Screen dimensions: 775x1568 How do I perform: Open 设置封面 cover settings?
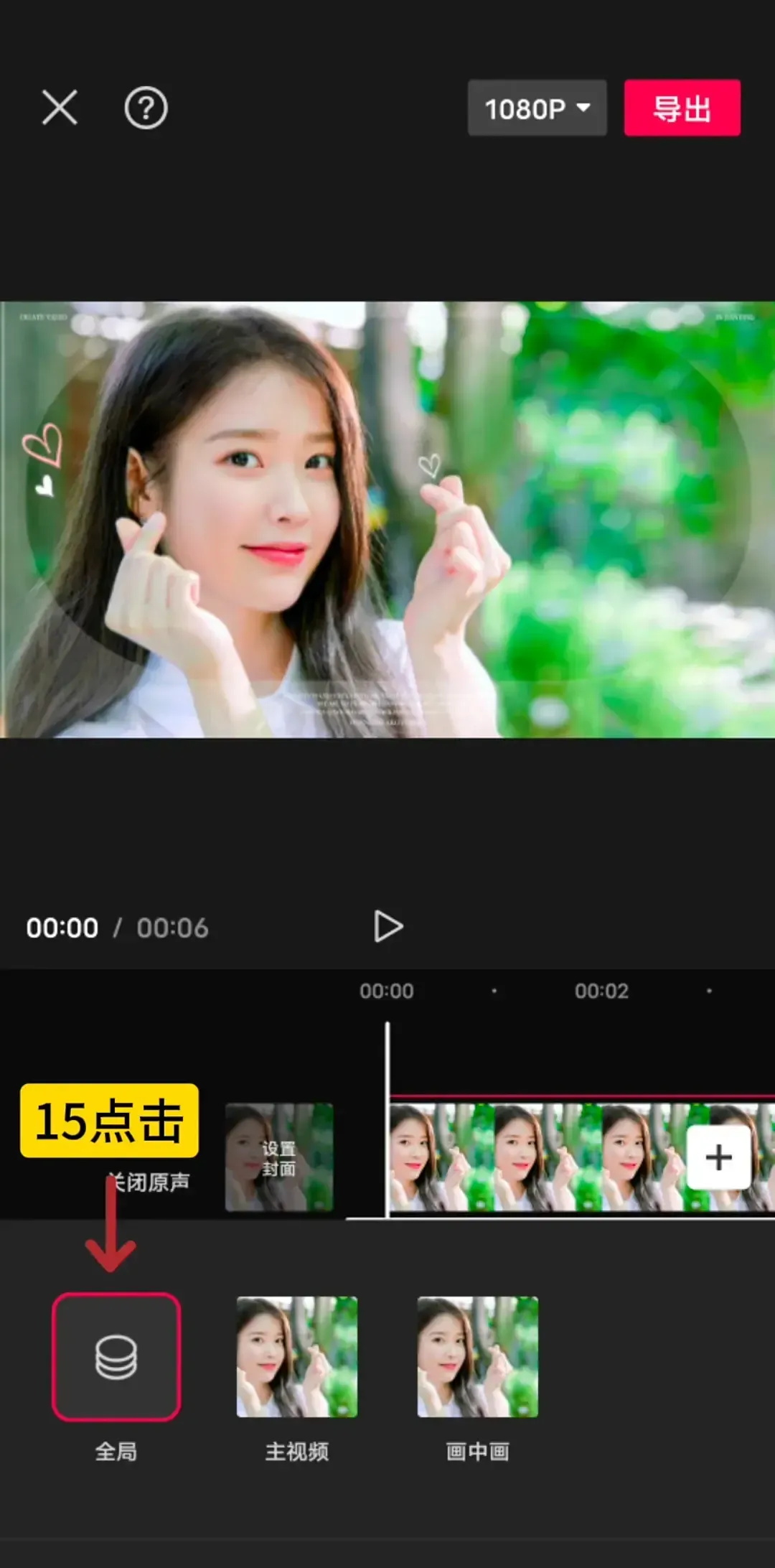pos(279,1157)
